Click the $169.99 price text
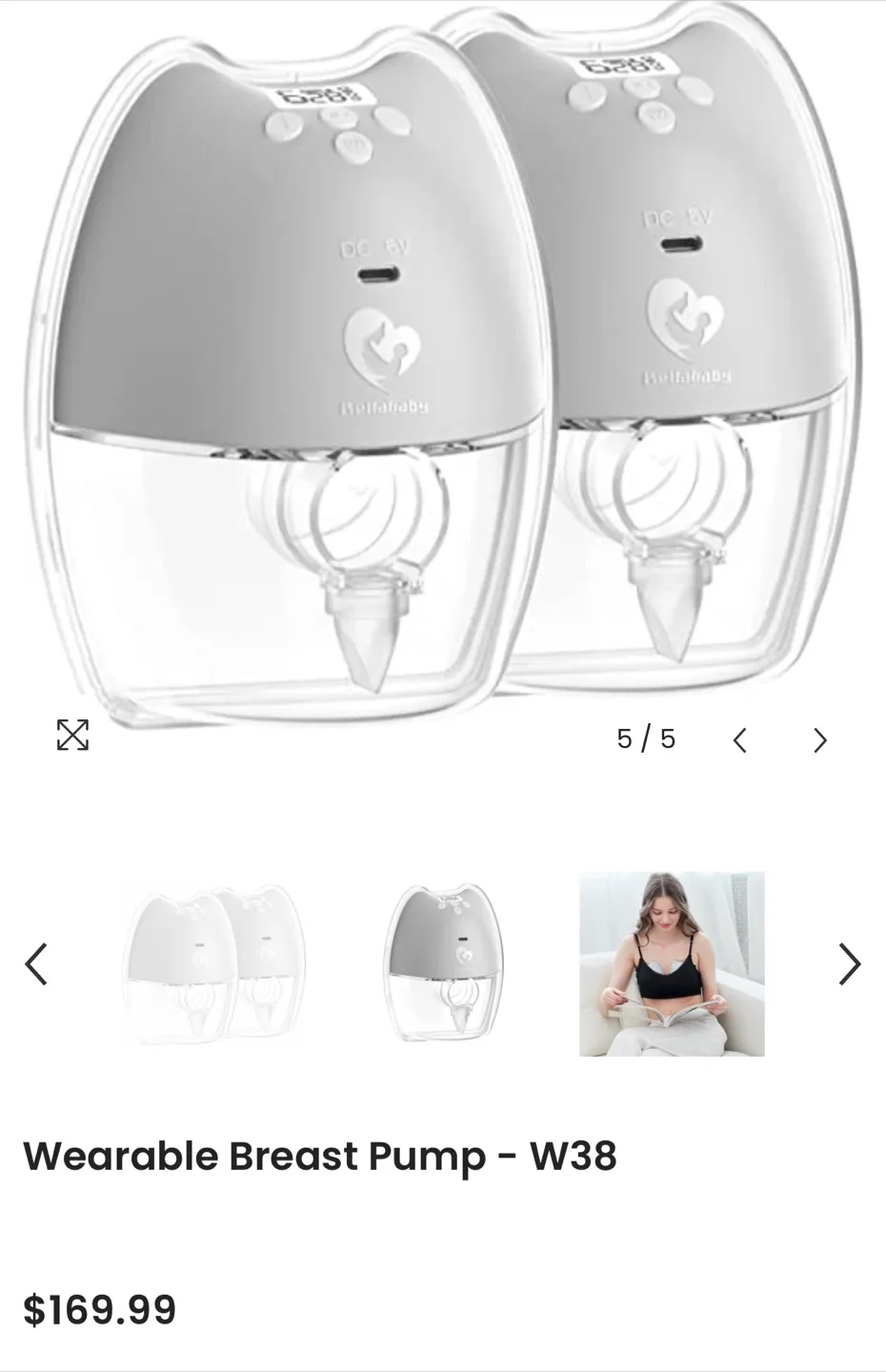This screenshot has width=886, height=1372. pyautogui.click(x=100, y=1310)
